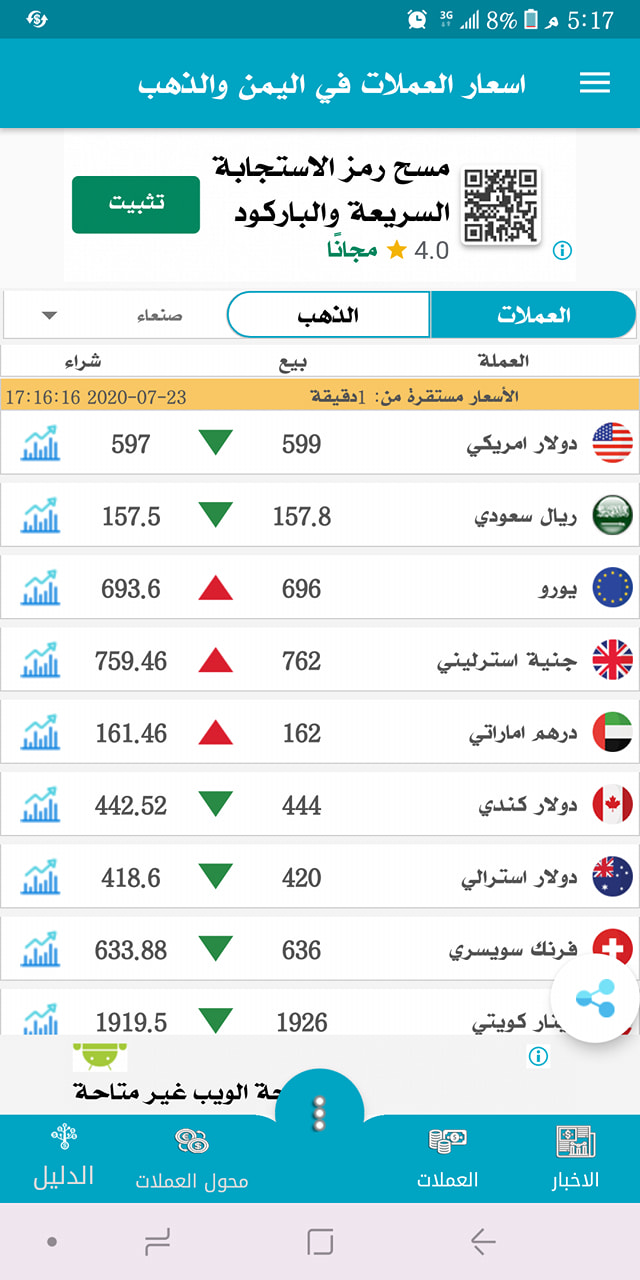Tap the green تثبيت install button
640x1280 pixels.
pyautogui.click(x=136, y=204)
